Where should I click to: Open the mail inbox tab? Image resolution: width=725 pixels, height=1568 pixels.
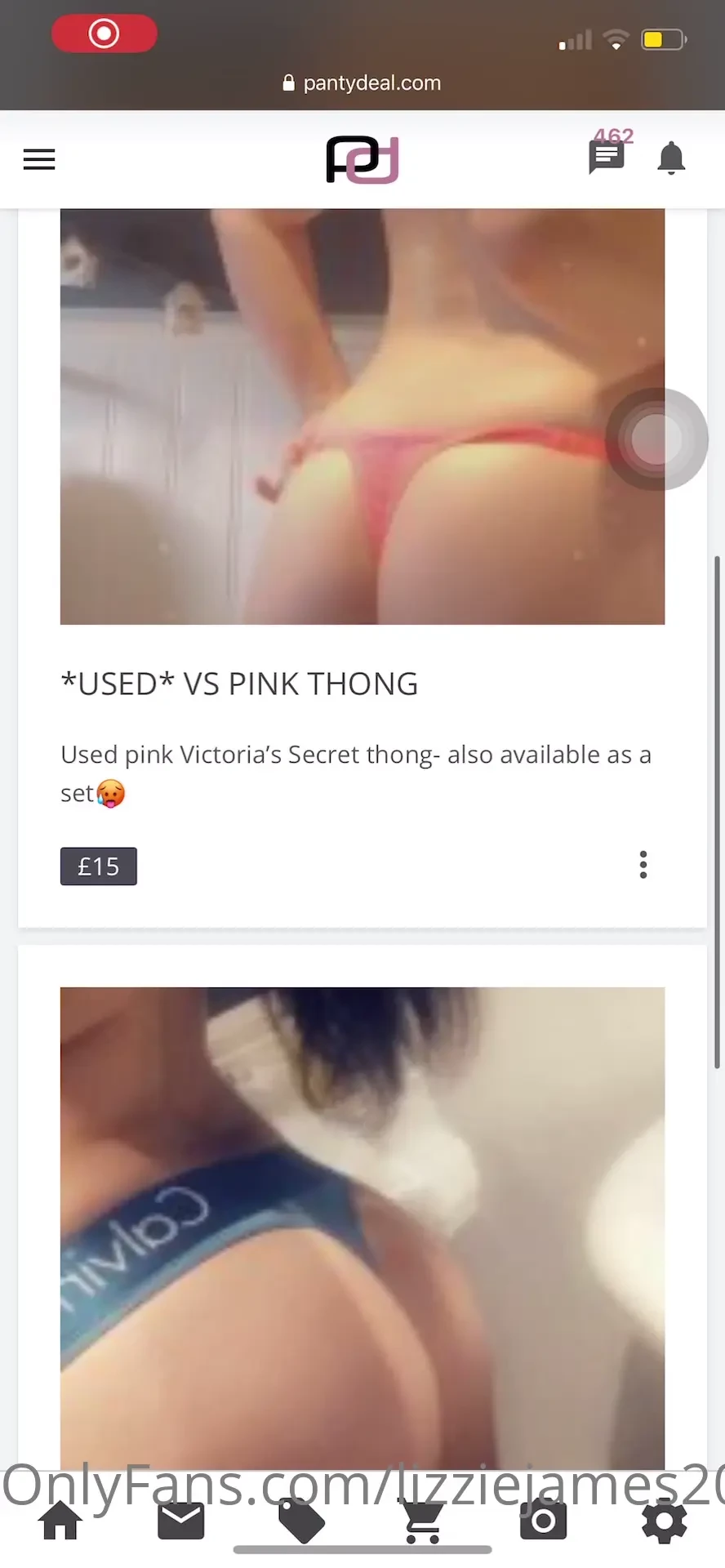(181, 1521)
